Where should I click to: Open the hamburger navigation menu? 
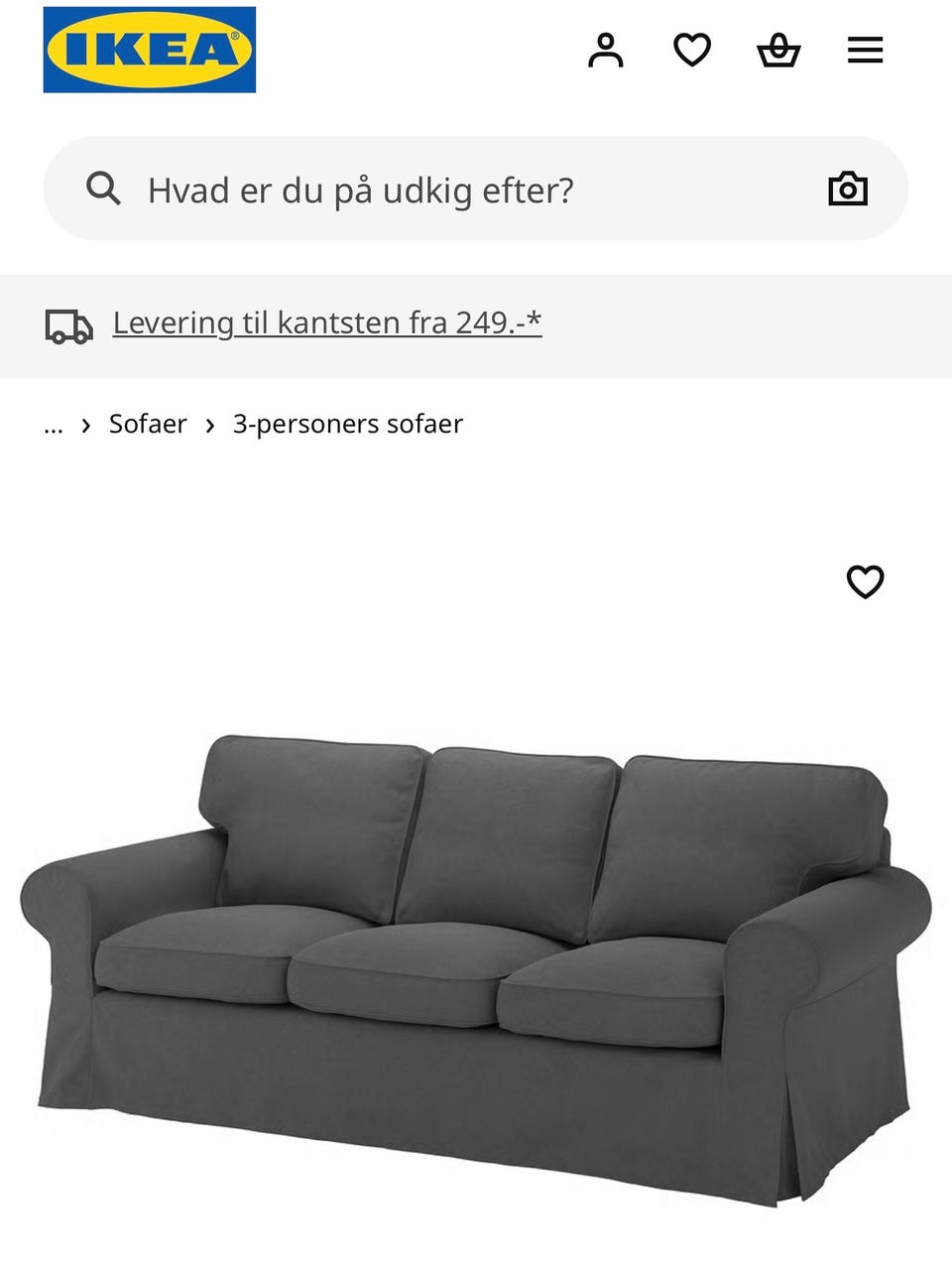coord(865,50)
